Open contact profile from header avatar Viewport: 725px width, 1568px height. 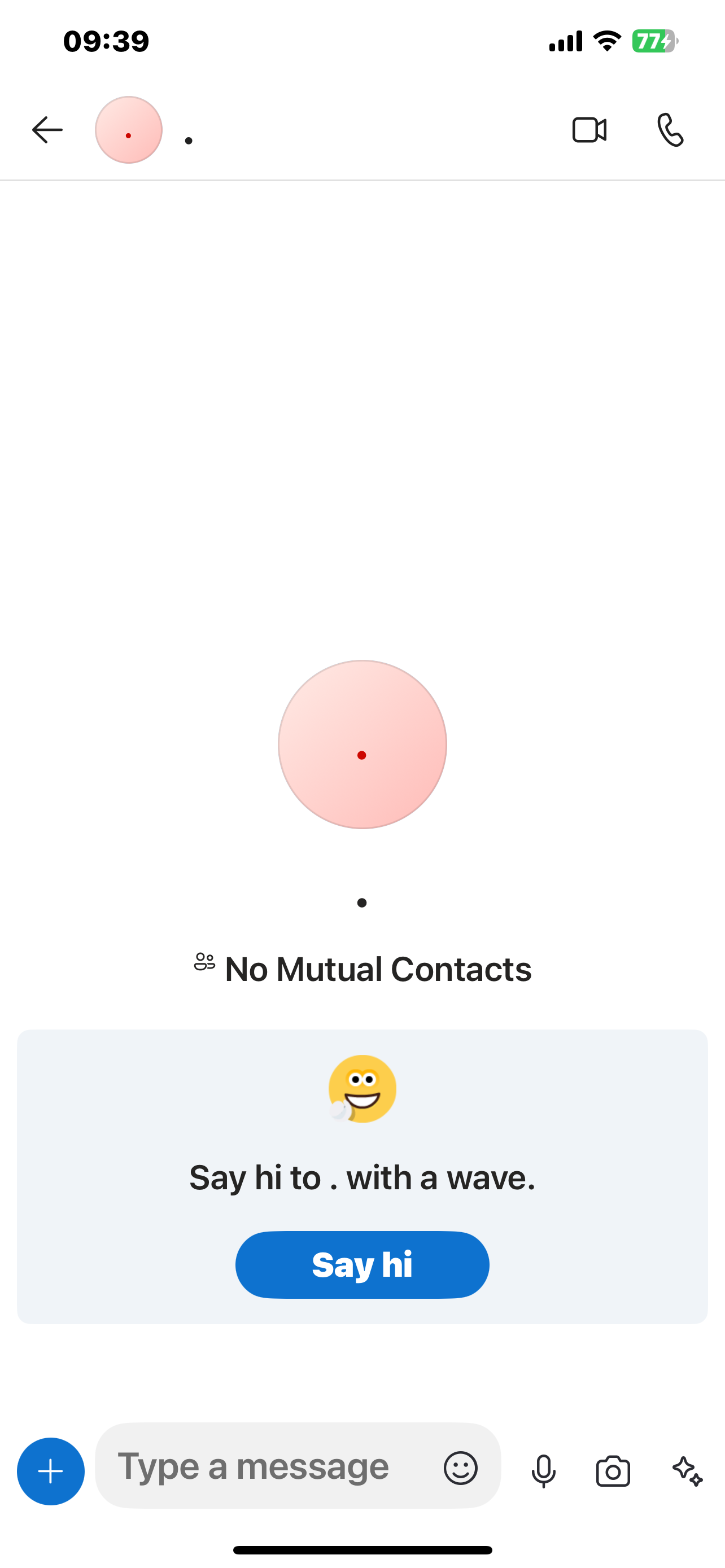point(128,130)
